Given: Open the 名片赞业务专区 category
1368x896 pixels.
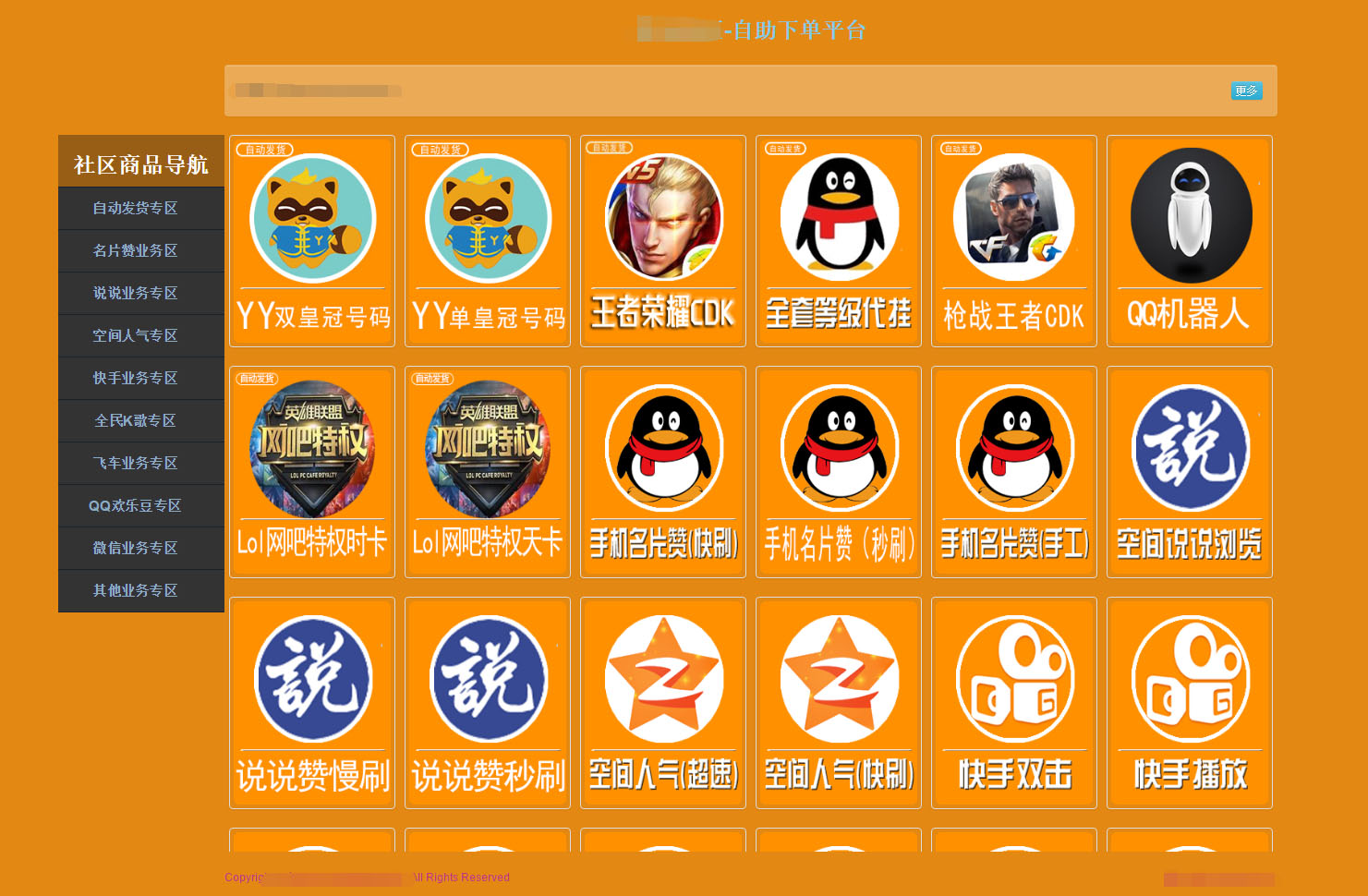Looking at the screenshot, I should (x=135, y=250).
